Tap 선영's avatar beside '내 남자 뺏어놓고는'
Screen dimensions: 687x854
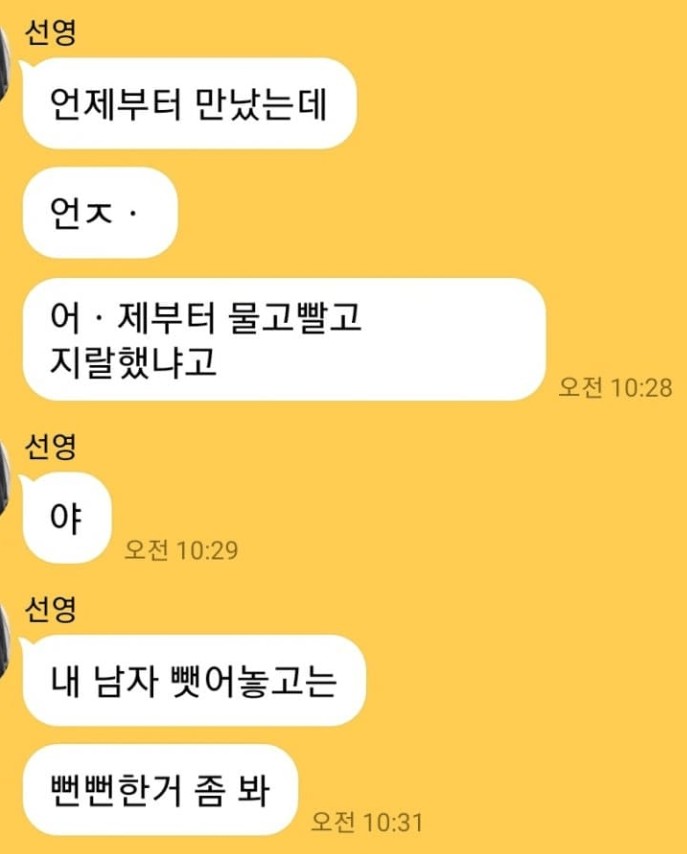point(5,634)
